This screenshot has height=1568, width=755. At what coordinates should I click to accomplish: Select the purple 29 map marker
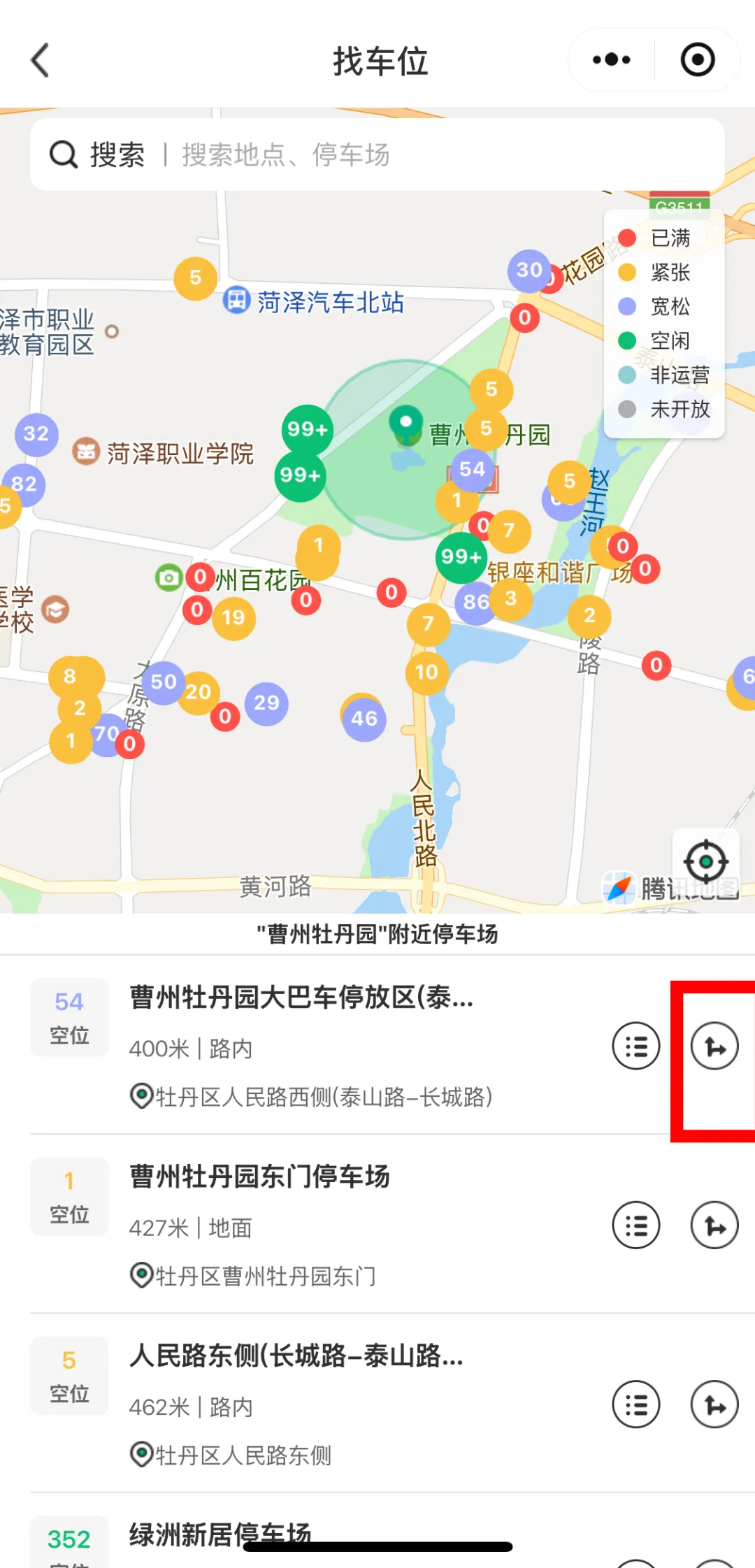click(x=266, y=703)
